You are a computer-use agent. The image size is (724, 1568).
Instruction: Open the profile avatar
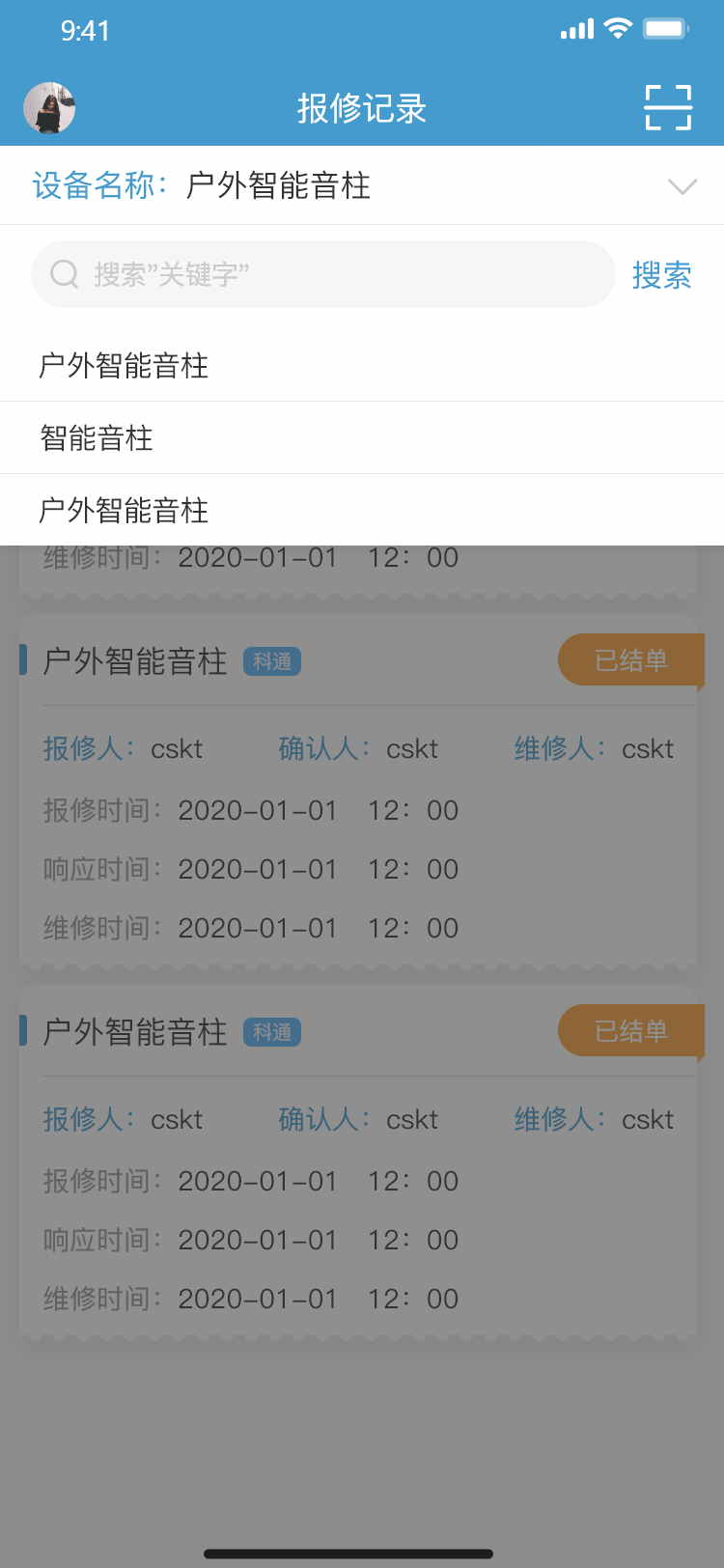49,107
